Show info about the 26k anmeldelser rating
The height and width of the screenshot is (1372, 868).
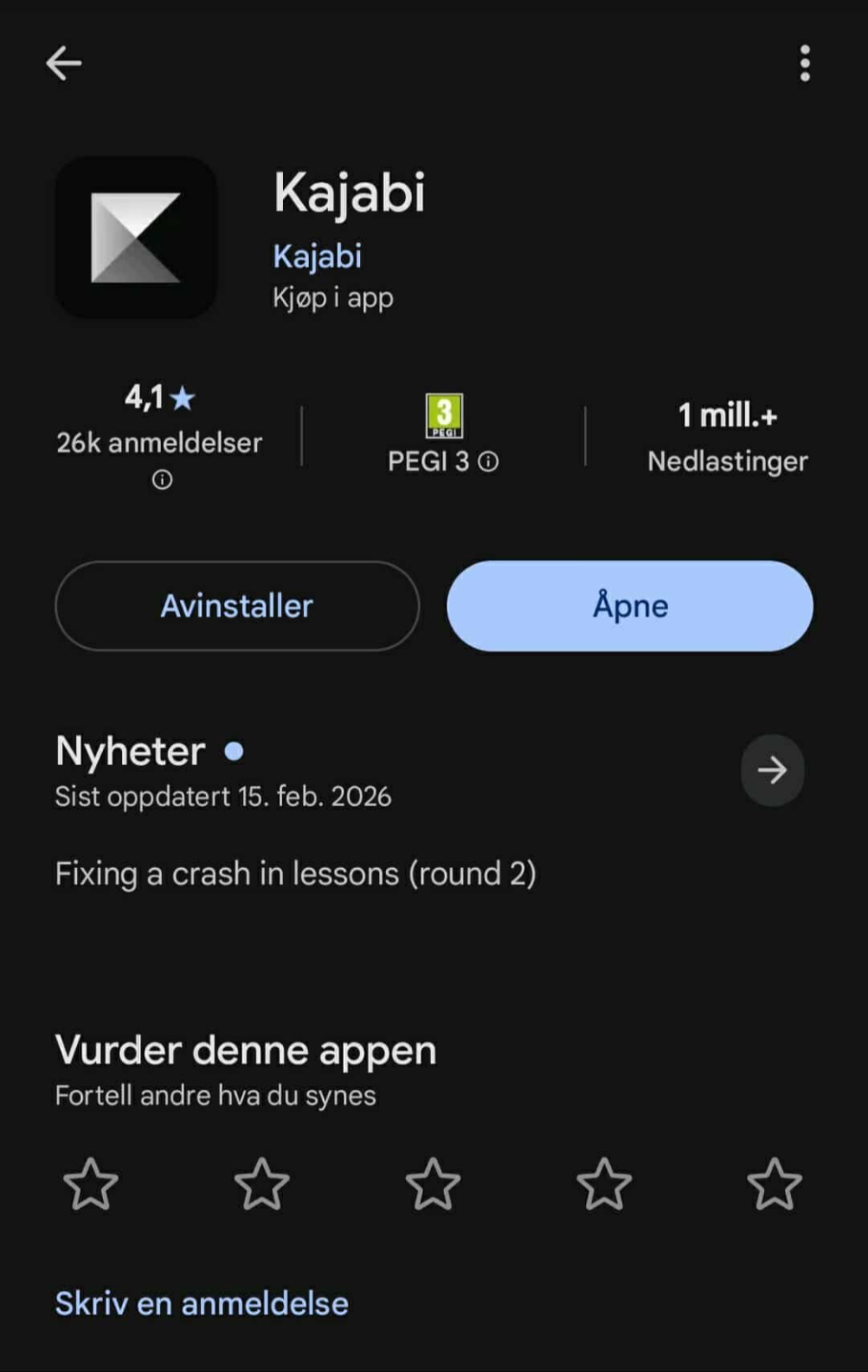[x=162, y=480]
